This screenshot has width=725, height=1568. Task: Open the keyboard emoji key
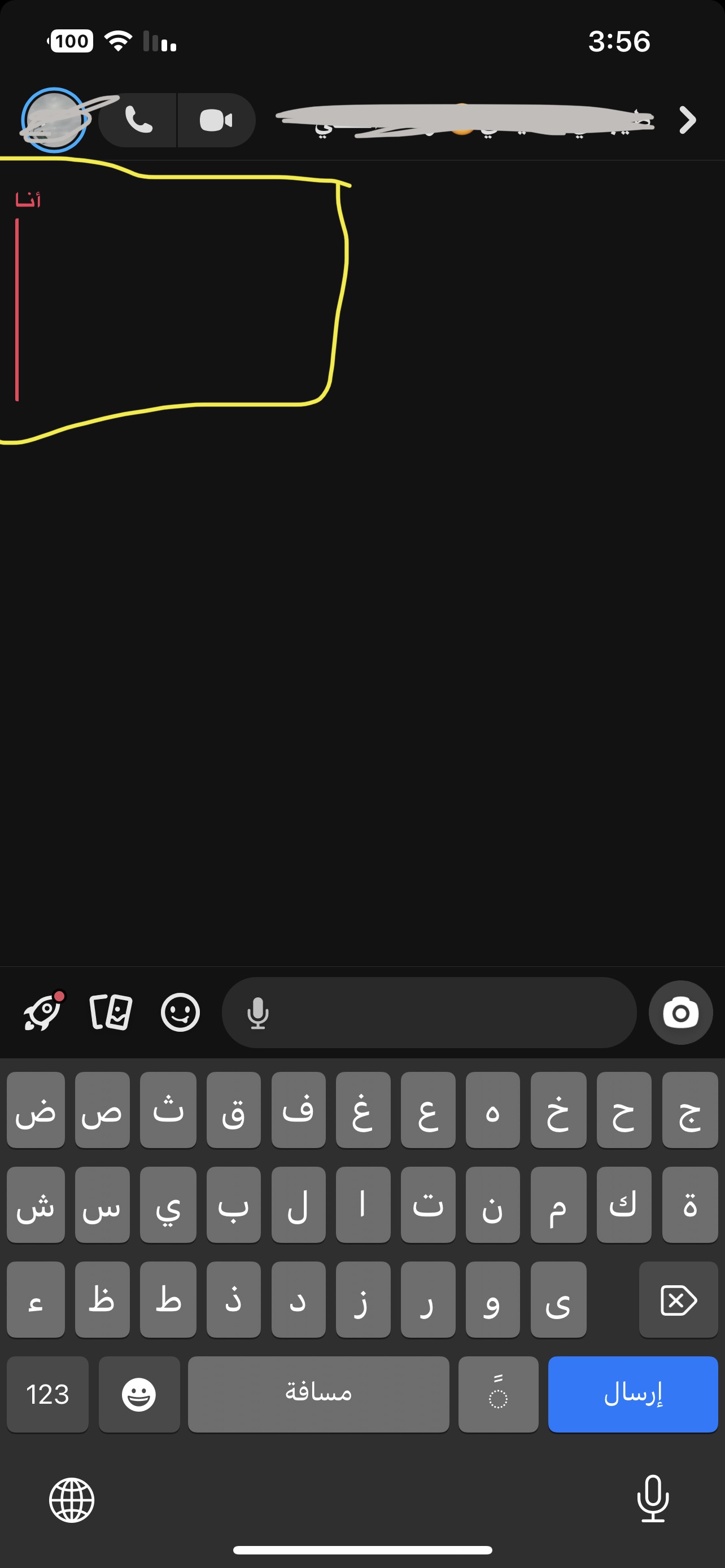click(x=139, y=1394)
